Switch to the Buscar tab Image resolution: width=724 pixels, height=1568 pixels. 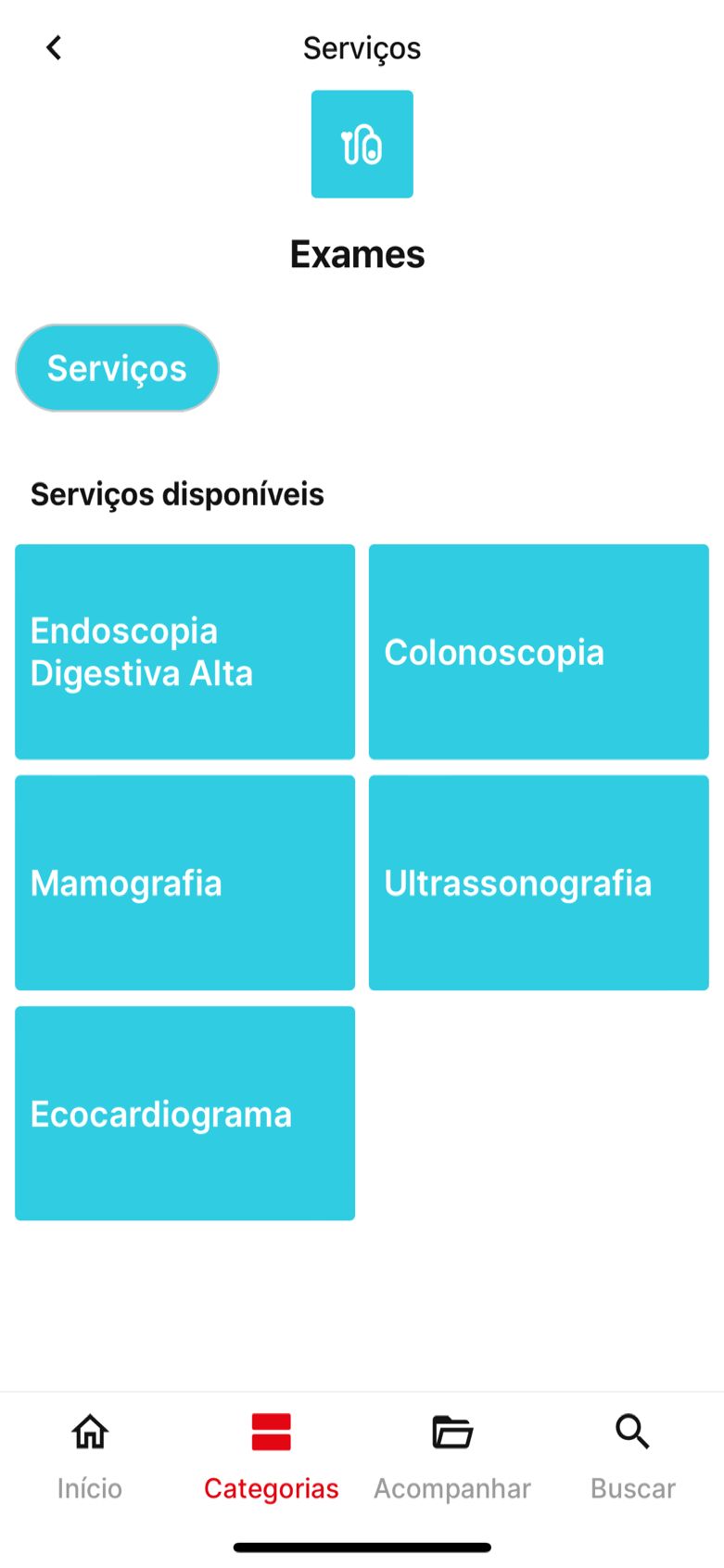[x=633, y=1454]
